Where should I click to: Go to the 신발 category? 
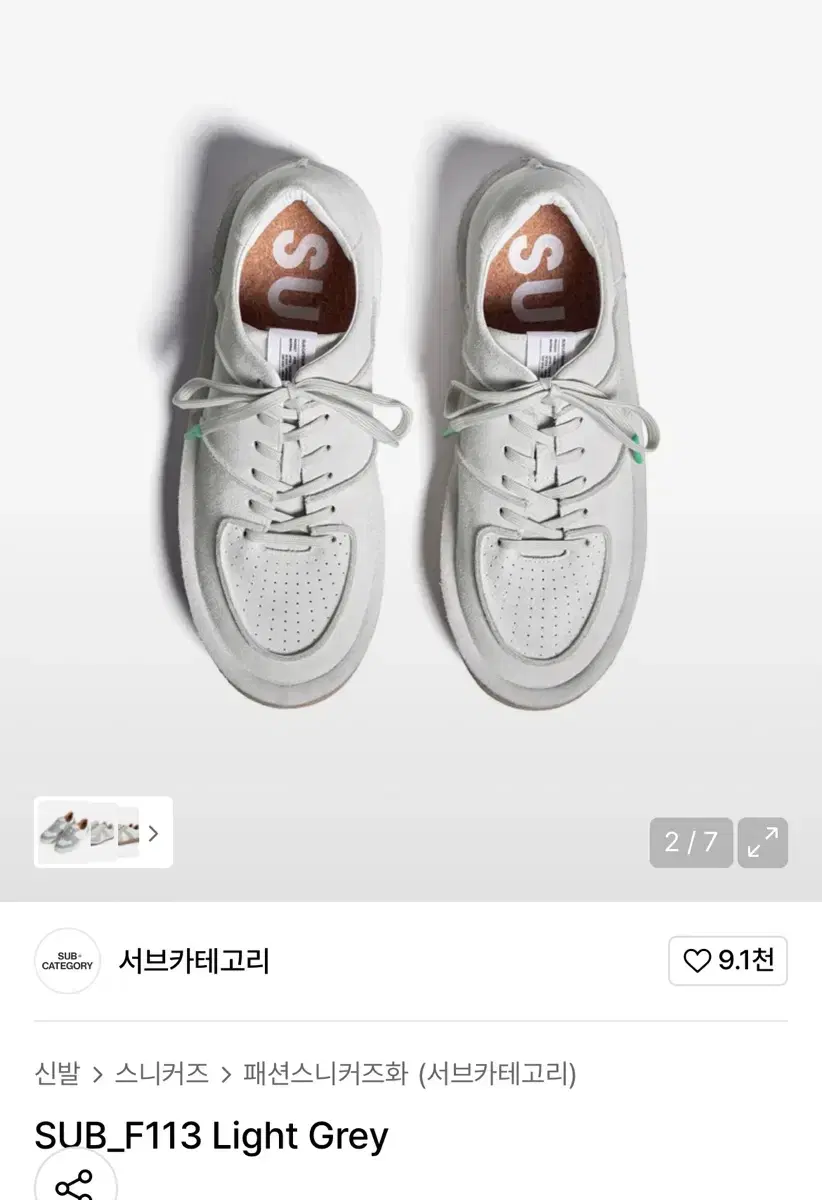pos(57,1074)
